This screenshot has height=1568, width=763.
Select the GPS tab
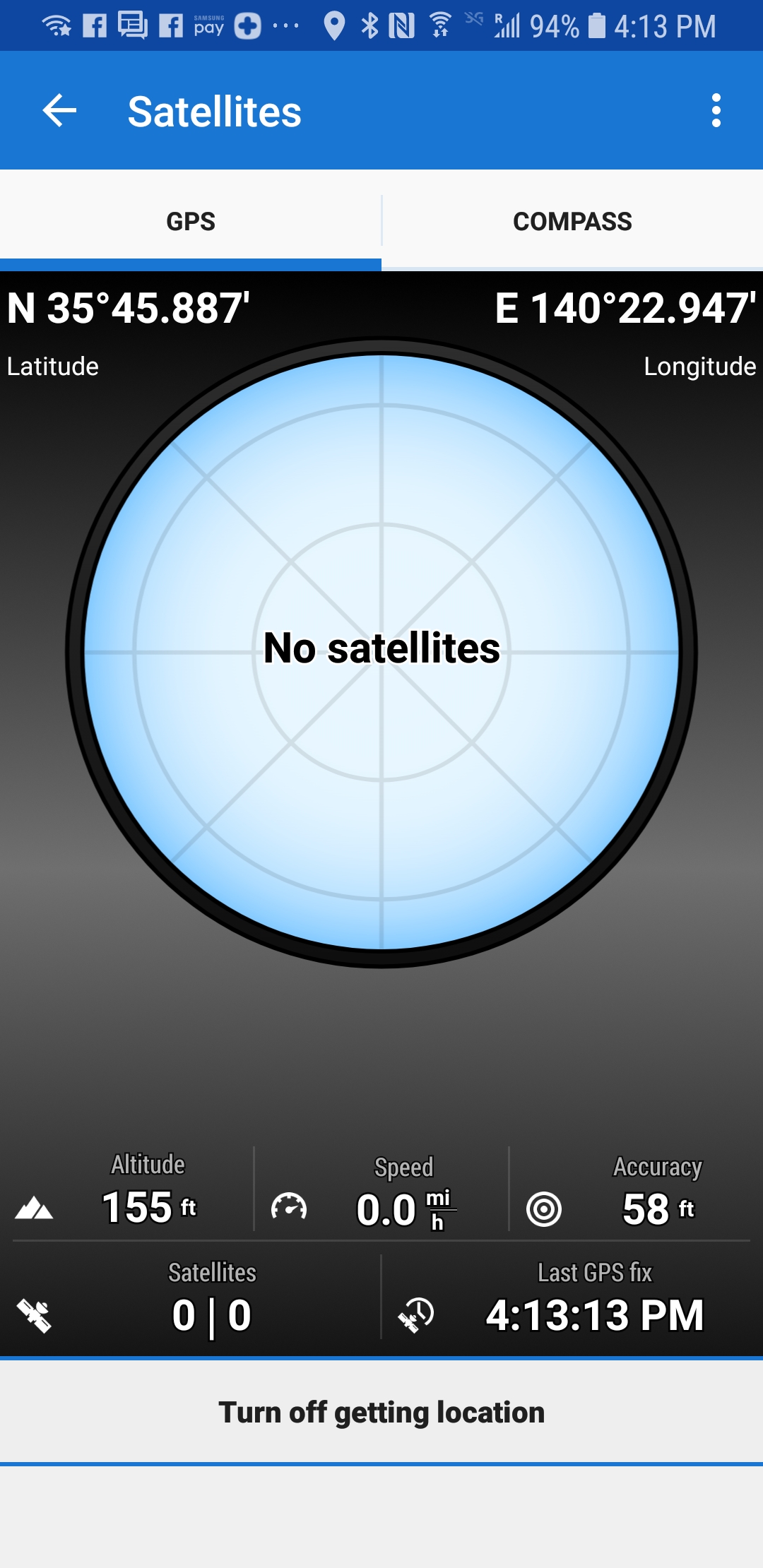pos(191,222)
